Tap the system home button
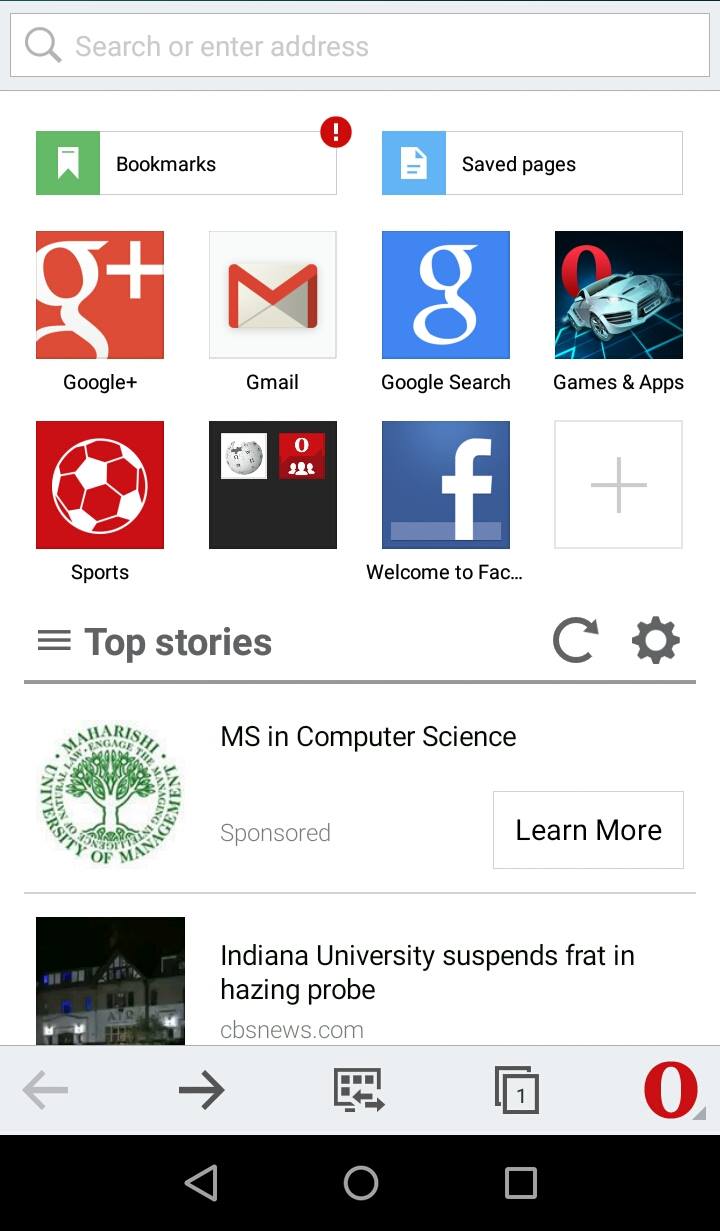The height and width of the screenshot is (1231, 720). pyautogui.click(x=360, y=1183)
